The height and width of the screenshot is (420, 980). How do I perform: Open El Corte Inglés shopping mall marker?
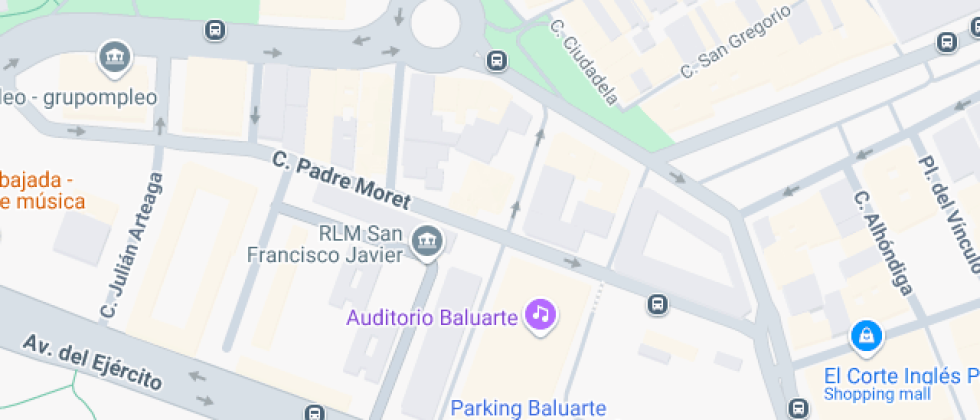865,336
